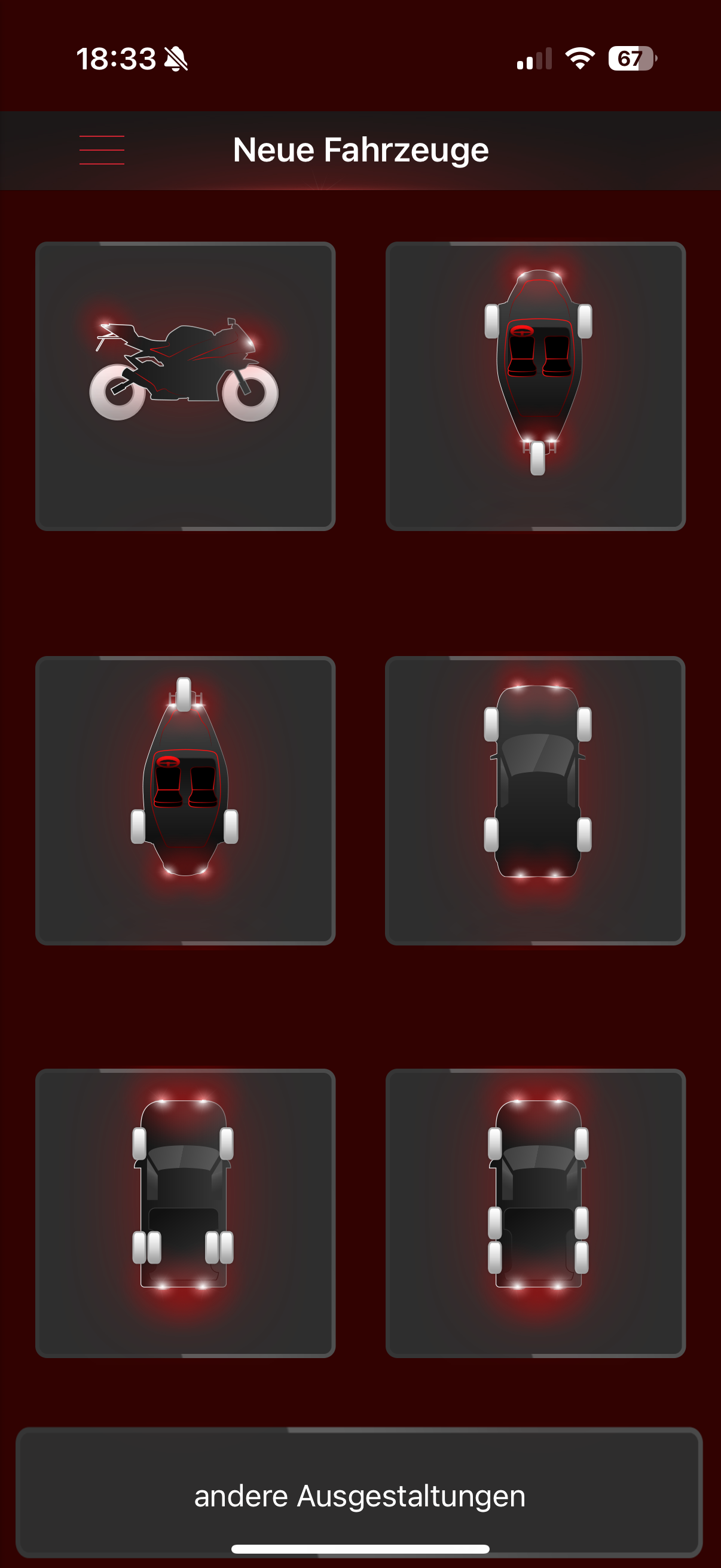The height and width of the screenshot is (1568, 721).
Task: Open andere Ausgestaltungen
Action: pos(359,1495)
